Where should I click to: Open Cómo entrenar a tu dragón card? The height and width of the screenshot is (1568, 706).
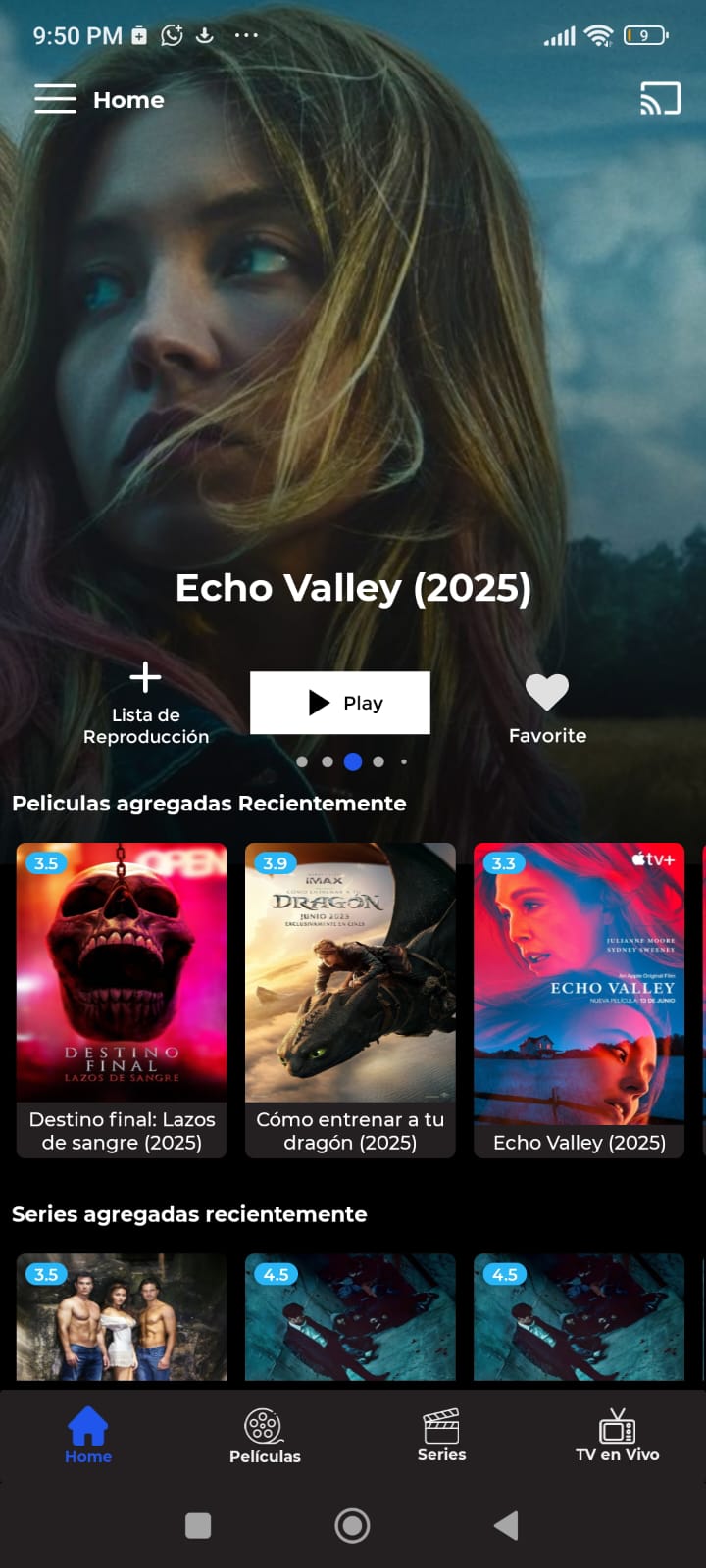[350, 1000]
